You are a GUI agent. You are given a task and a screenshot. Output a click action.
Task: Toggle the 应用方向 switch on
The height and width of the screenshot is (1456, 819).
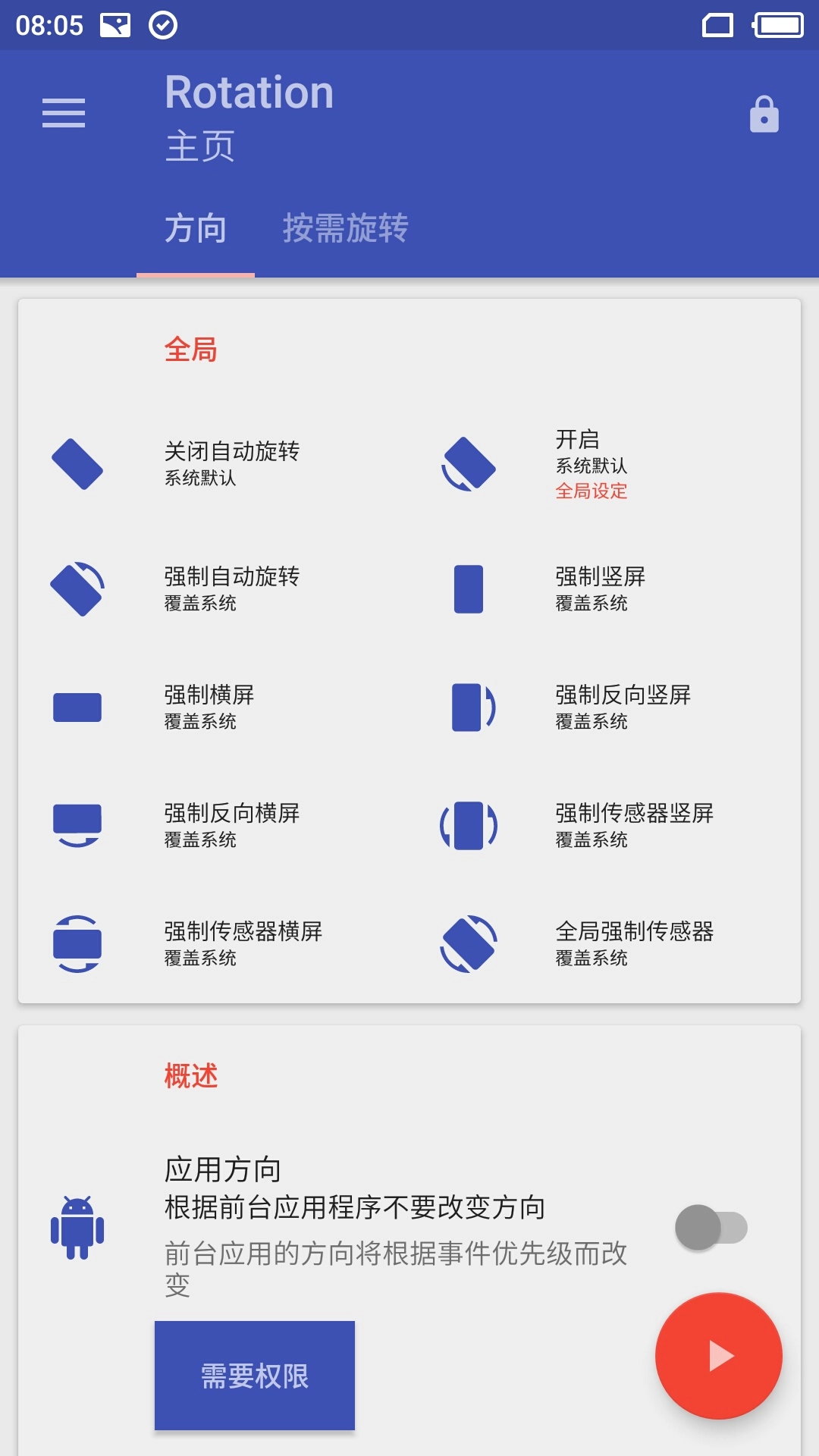pos(711,1228)
